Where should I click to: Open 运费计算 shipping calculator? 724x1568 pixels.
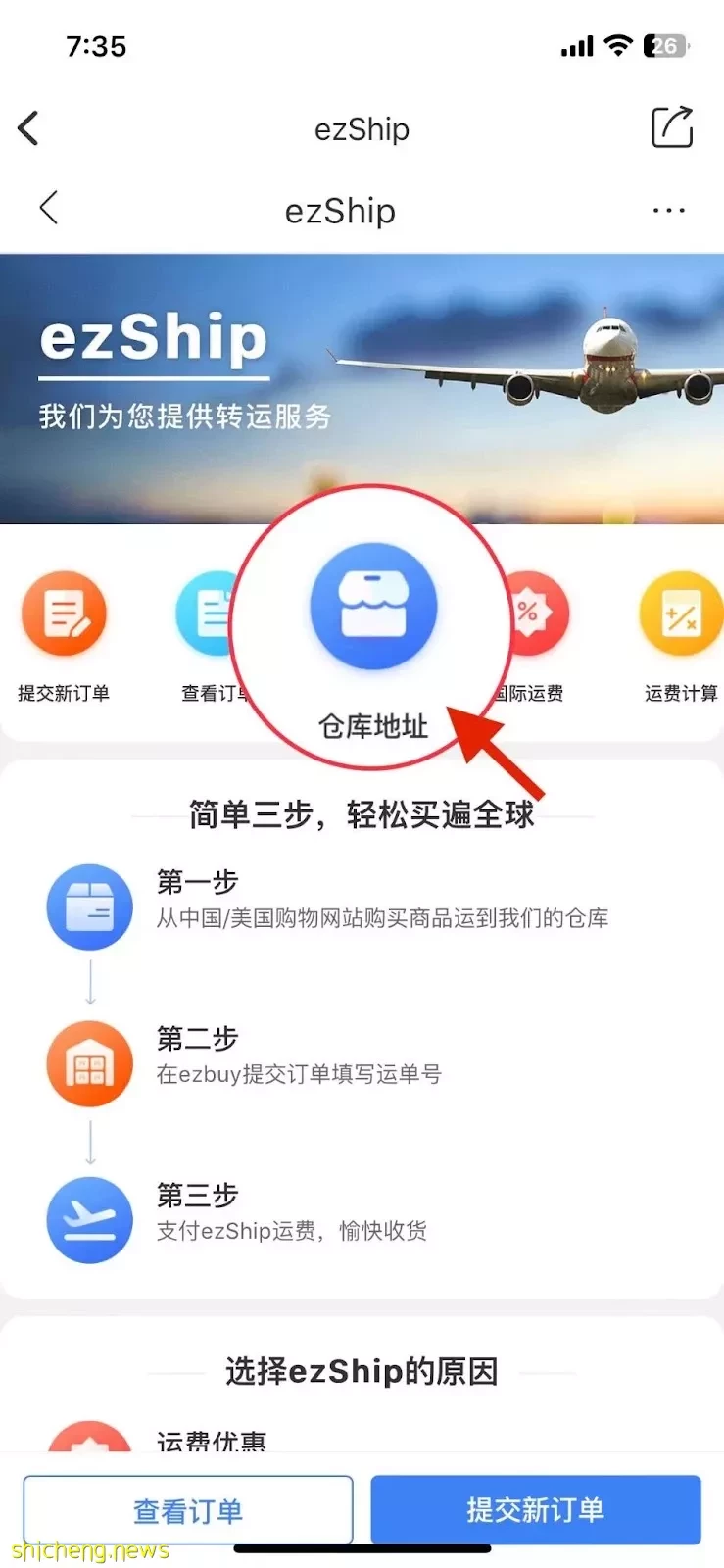coord(680,615)
